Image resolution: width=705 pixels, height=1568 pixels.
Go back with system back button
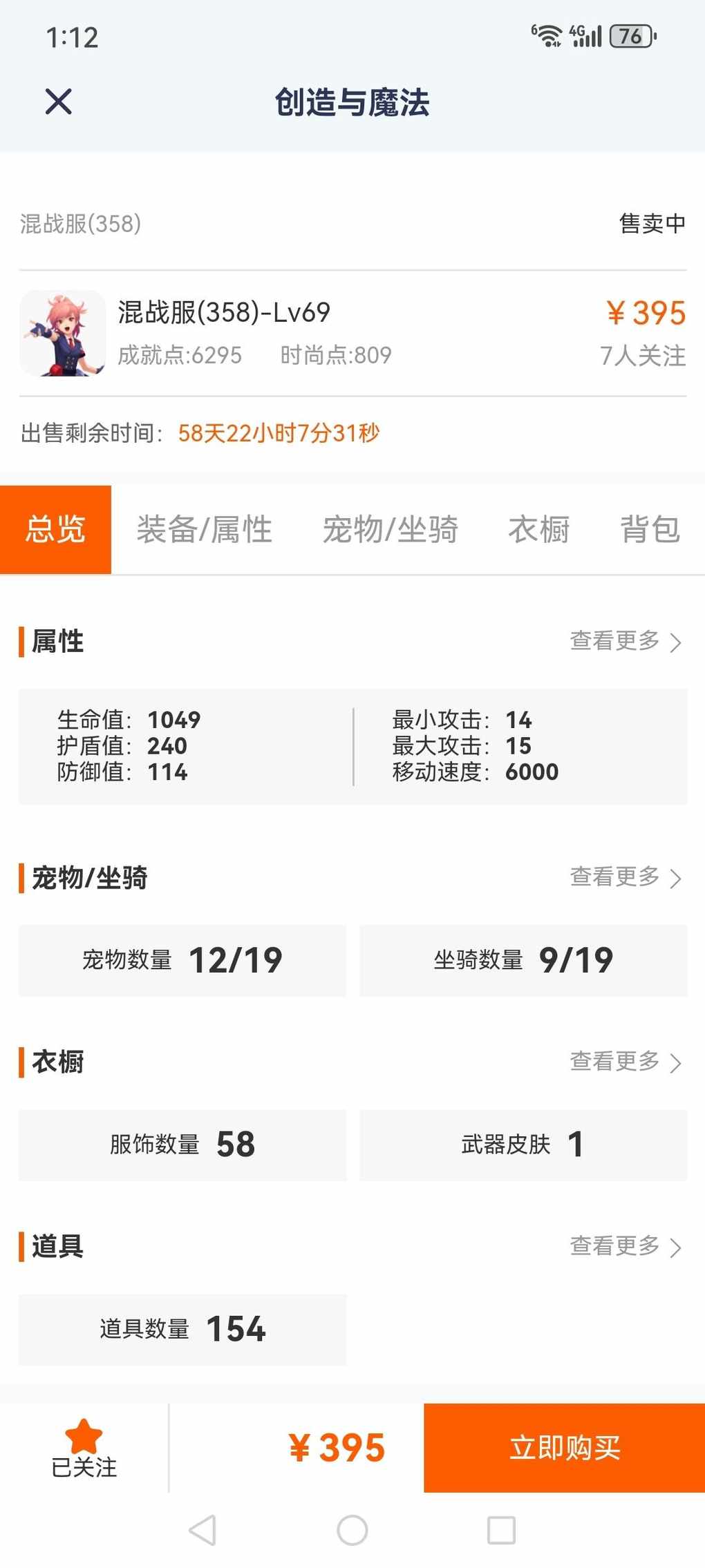tap(203, 1529)
